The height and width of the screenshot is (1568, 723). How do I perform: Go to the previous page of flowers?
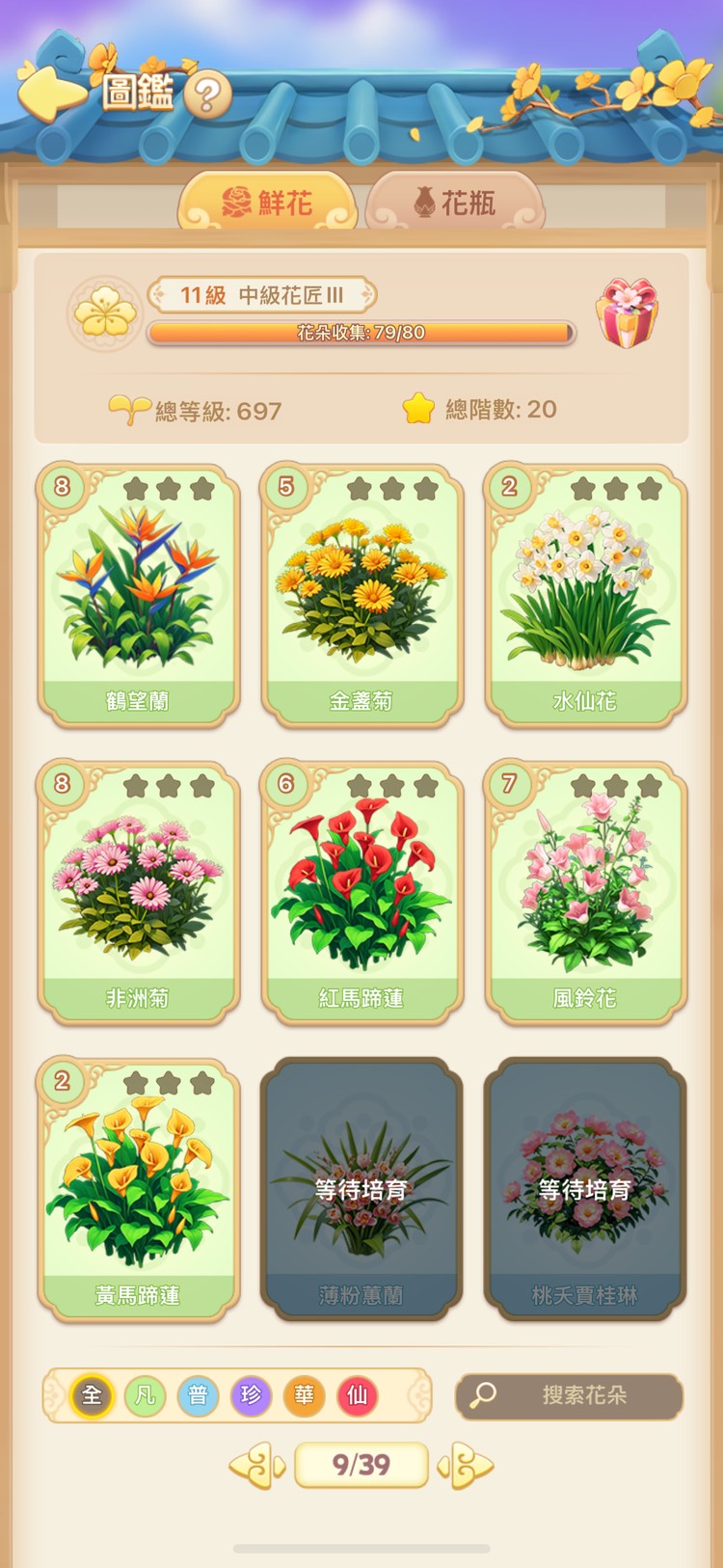pos(257,1466)
